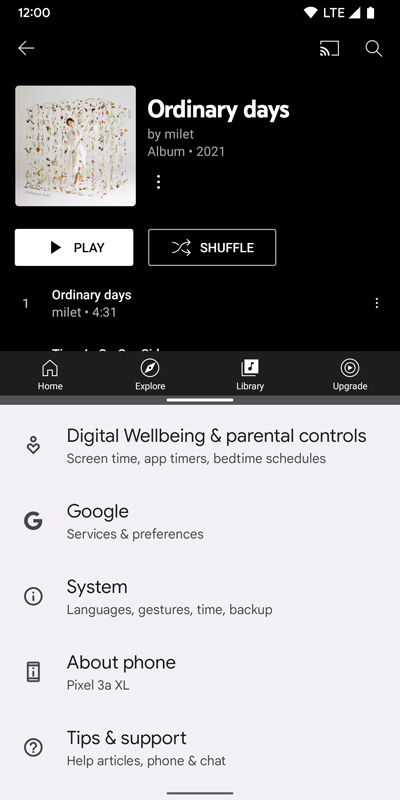Open Tips & support
The height and width of the screenshot is (800, 400).
pyautogui.click(x=200, y=747)
